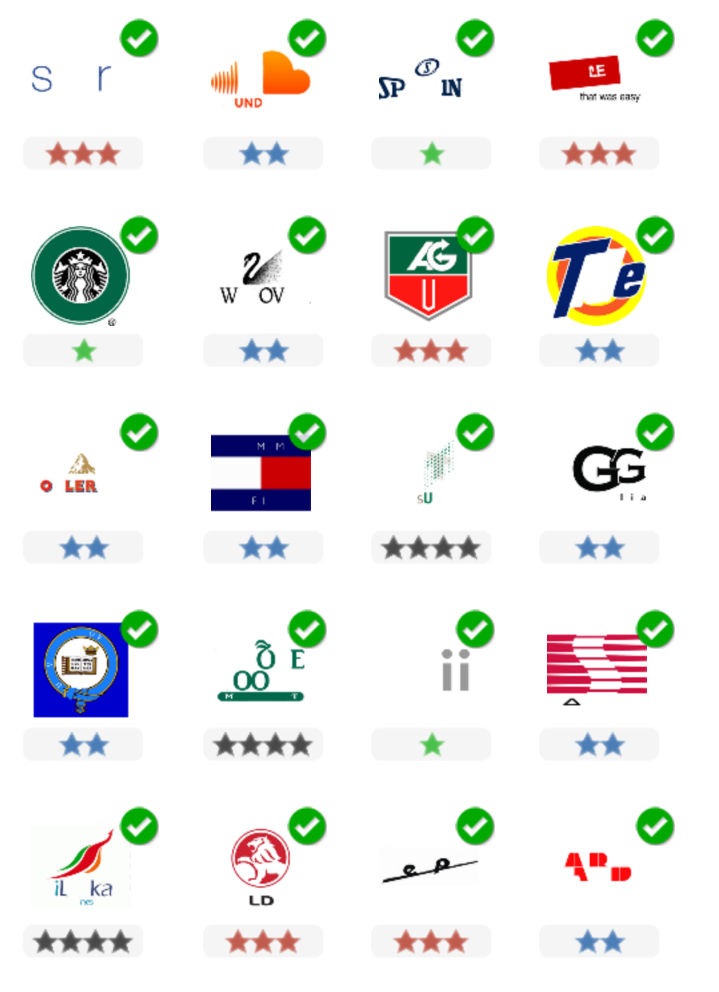Open the green dotted "sU" logo

point(432,472)
